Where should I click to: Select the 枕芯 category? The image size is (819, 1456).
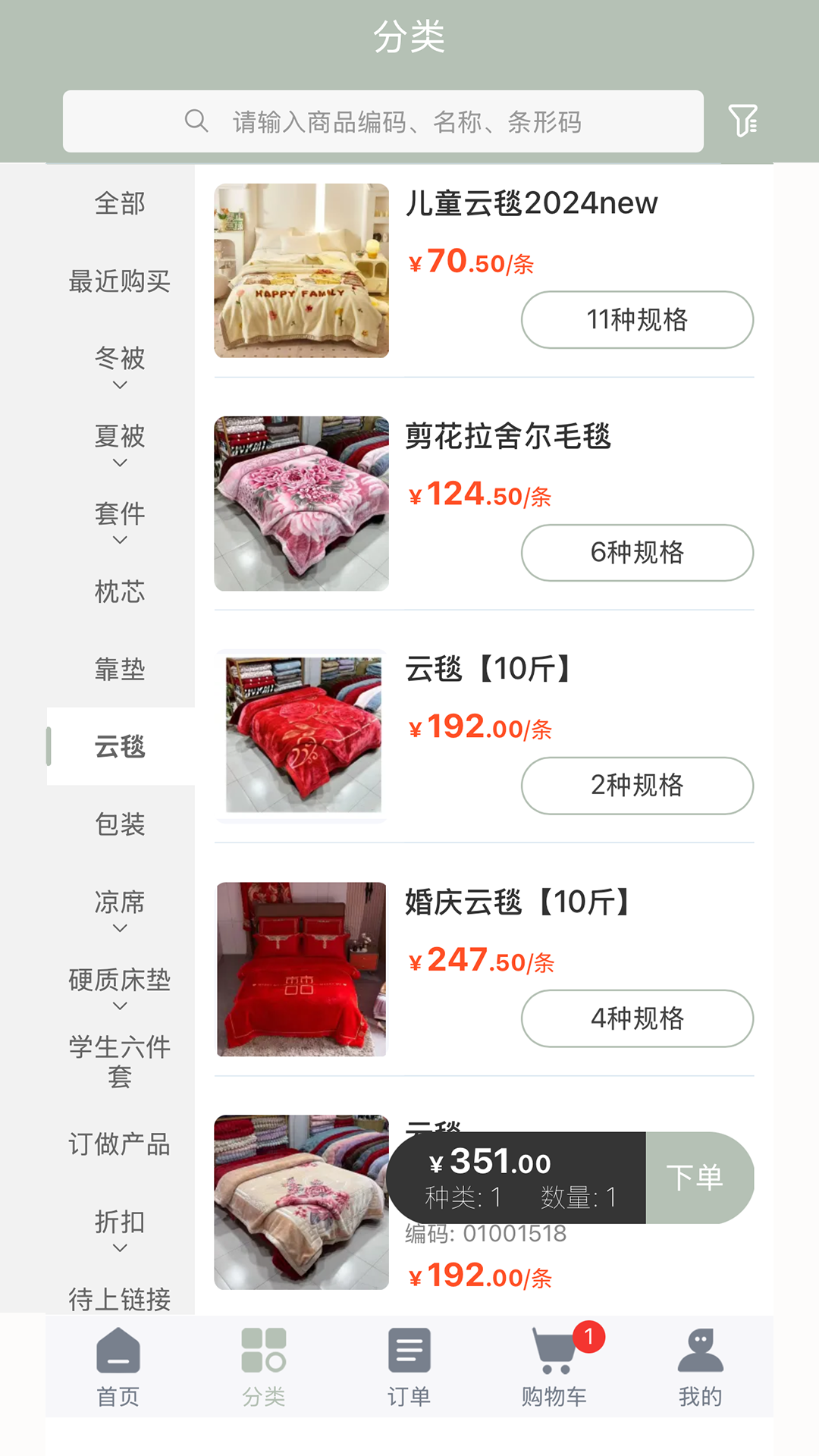pos(120,591)
